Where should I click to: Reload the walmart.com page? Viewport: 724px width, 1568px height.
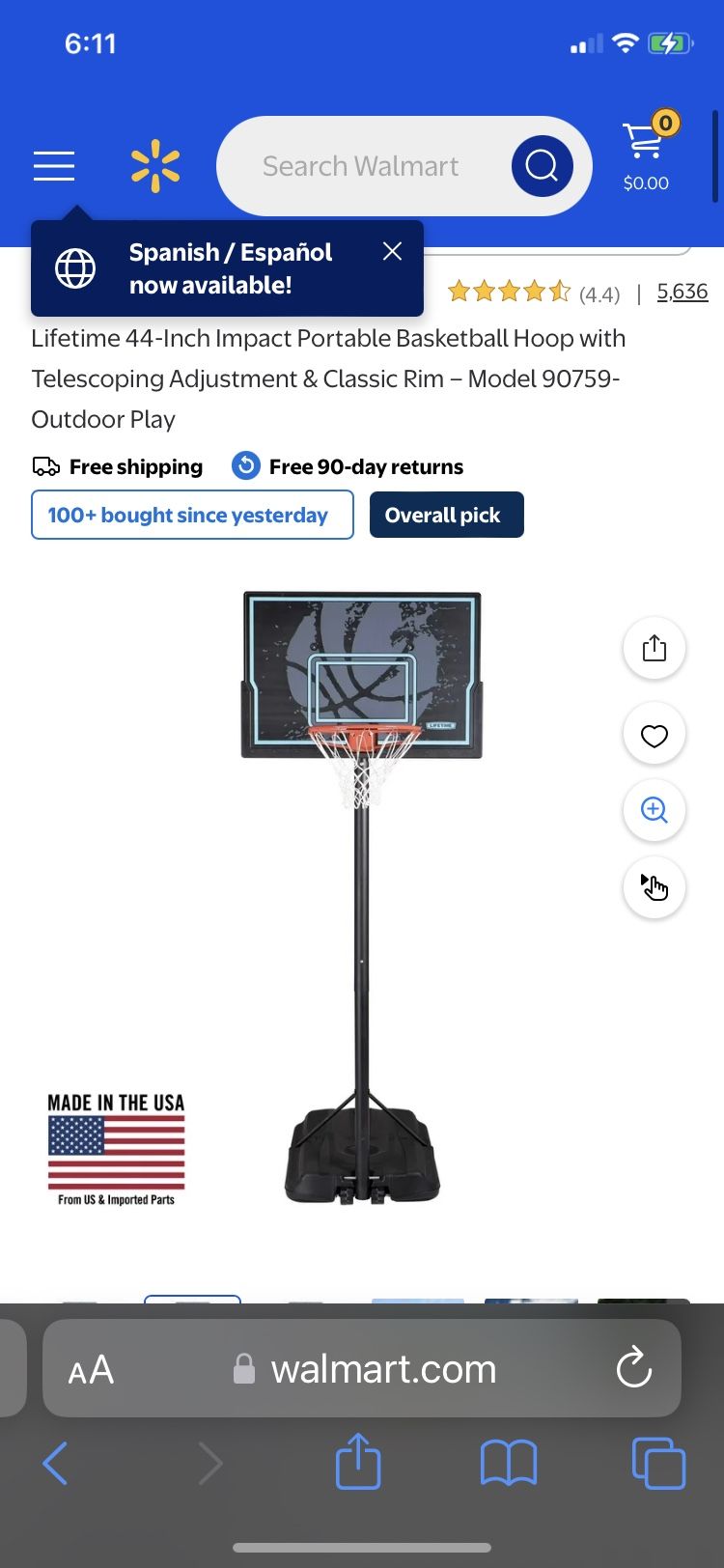[632, 1368]
